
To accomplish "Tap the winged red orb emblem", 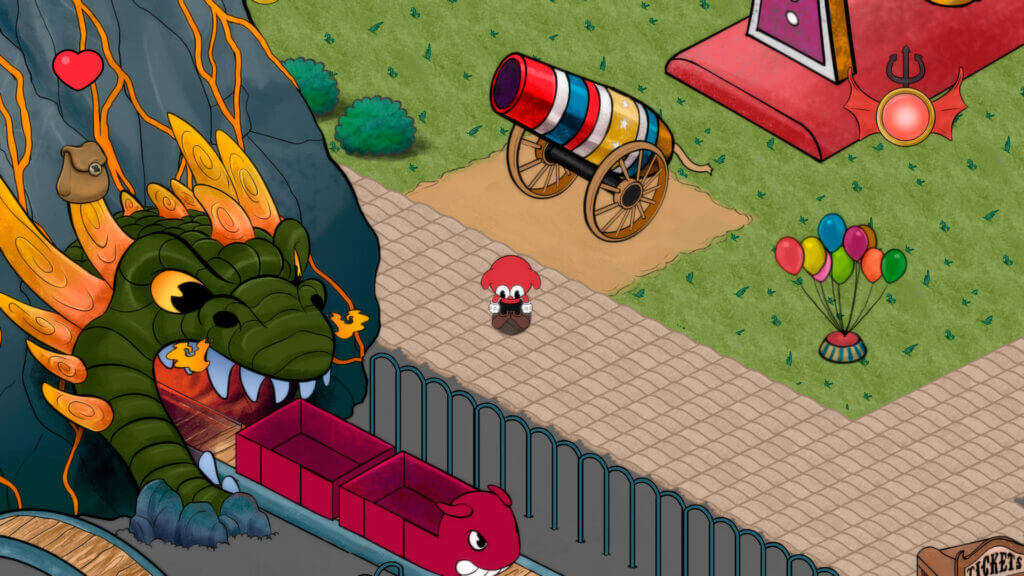I will click(905, 115).
